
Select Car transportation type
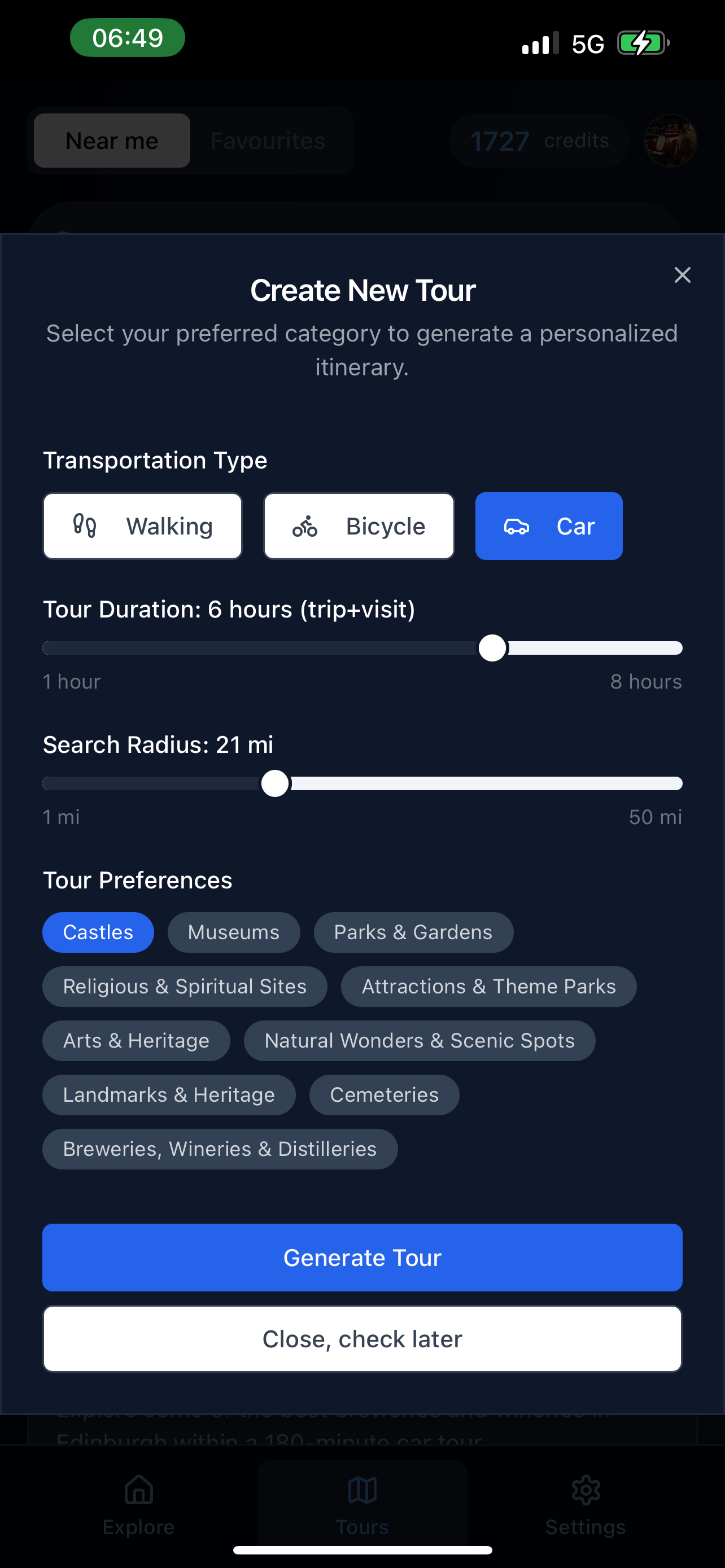tap(548, 526)
